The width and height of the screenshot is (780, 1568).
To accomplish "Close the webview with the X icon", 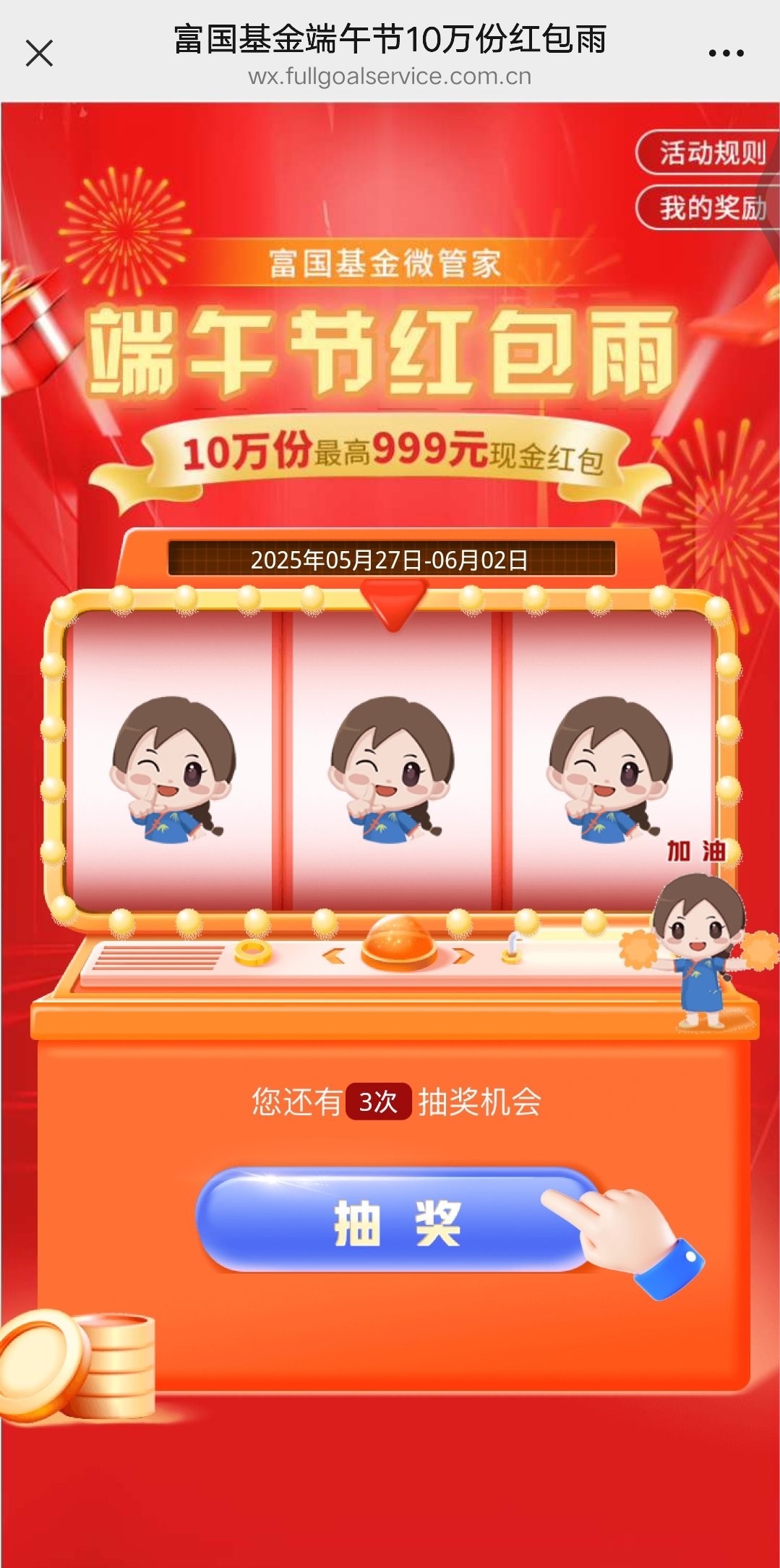I will [x=39, y=53].
